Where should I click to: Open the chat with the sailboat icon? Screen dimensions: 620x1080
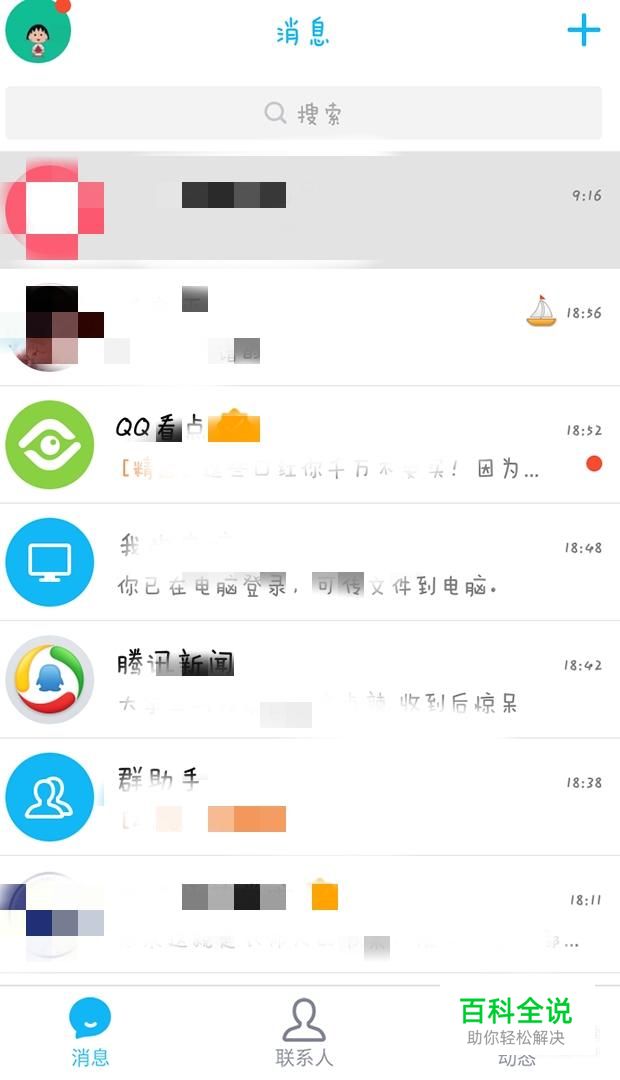click(310, 327)
